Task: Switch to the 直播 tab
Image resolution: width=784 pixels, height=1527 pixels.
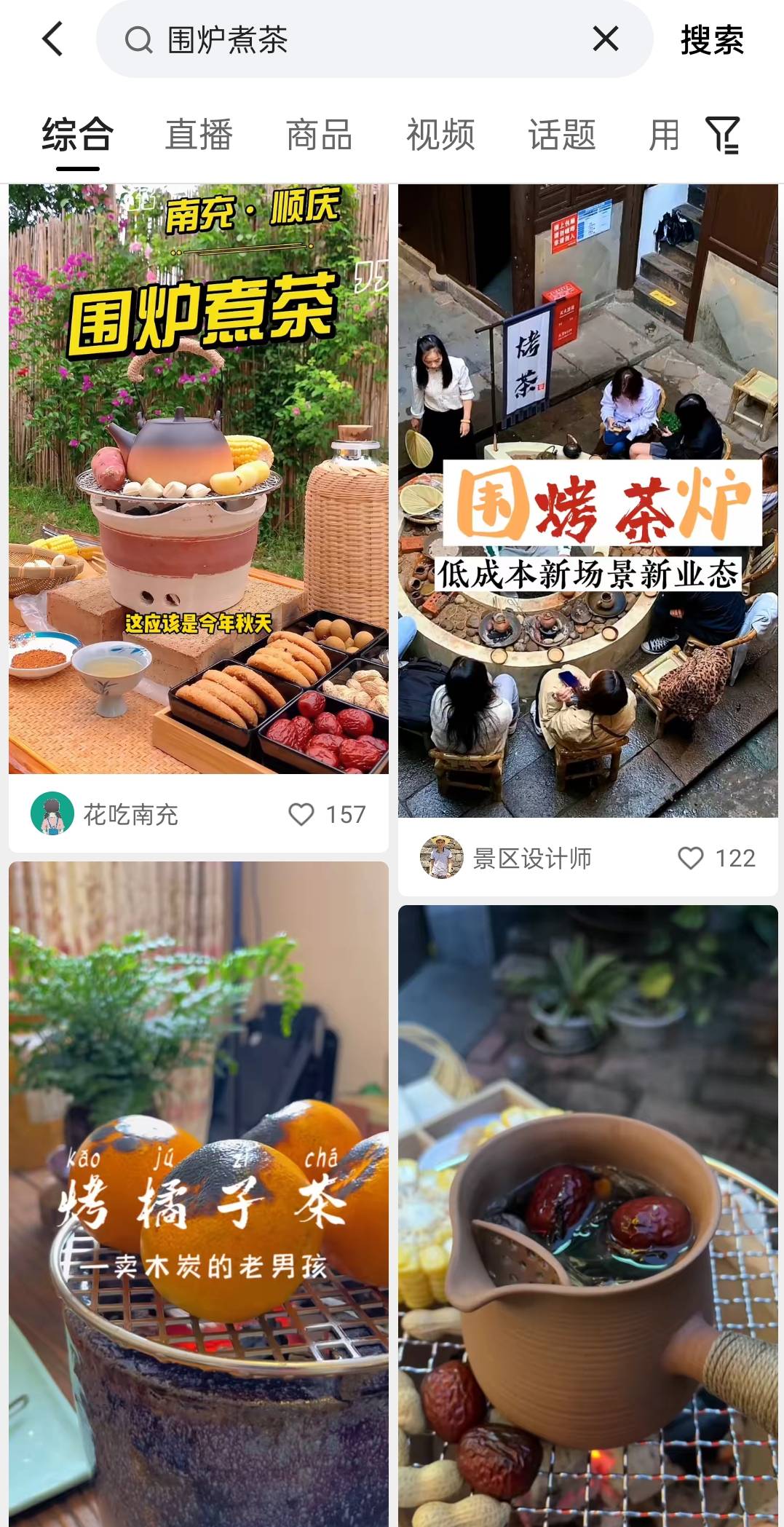Action: click(199, 135)
